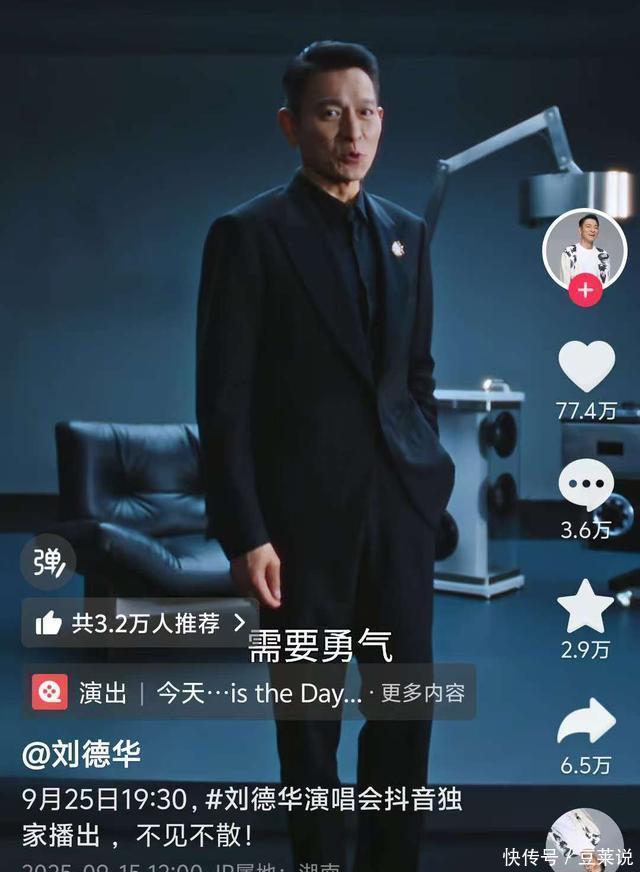Share this video using the arrow
The height and width of the screenshot is (872, 640).
(x=586, y=722)
